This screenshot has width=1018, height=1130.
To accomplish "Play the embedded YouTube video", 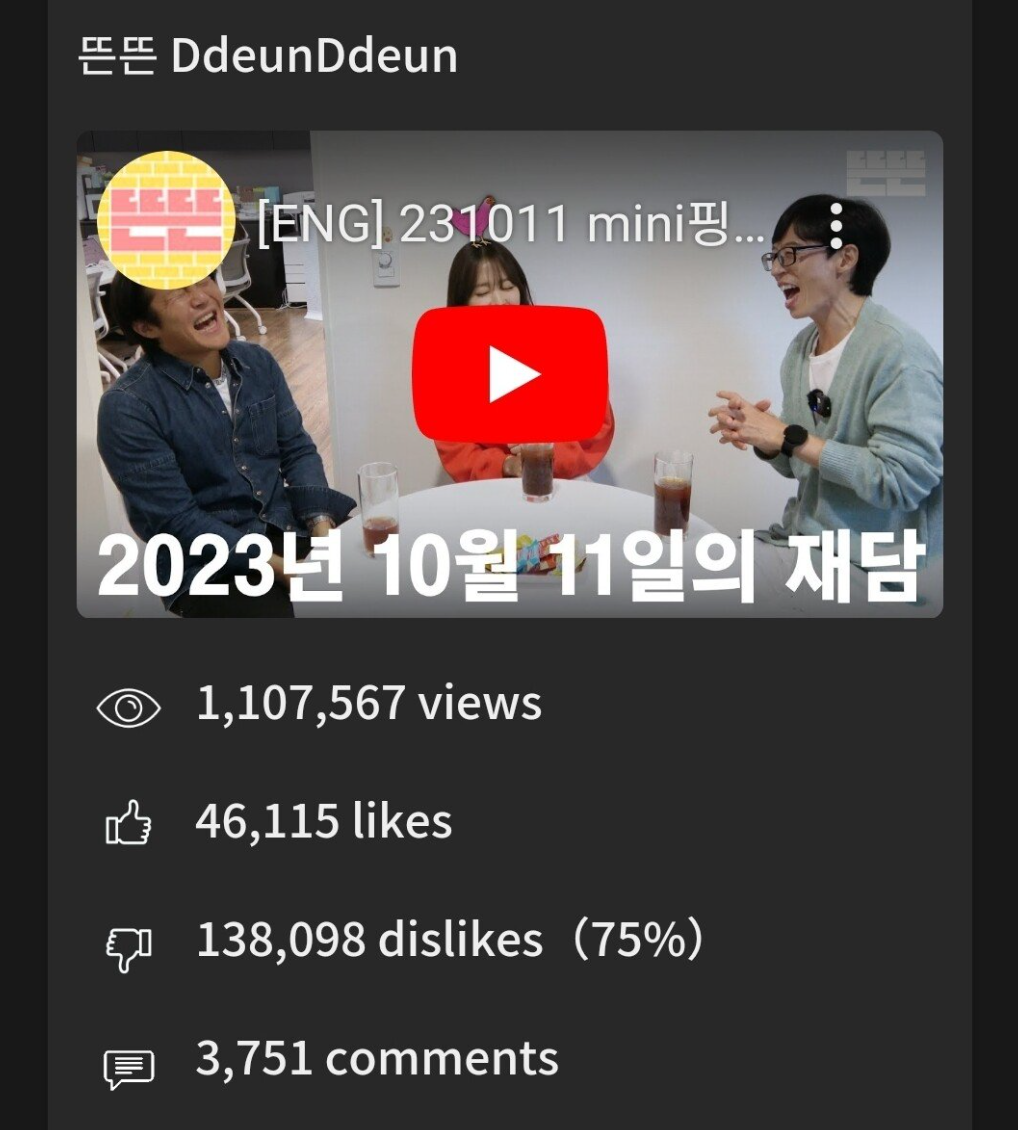I will [510, 375].
